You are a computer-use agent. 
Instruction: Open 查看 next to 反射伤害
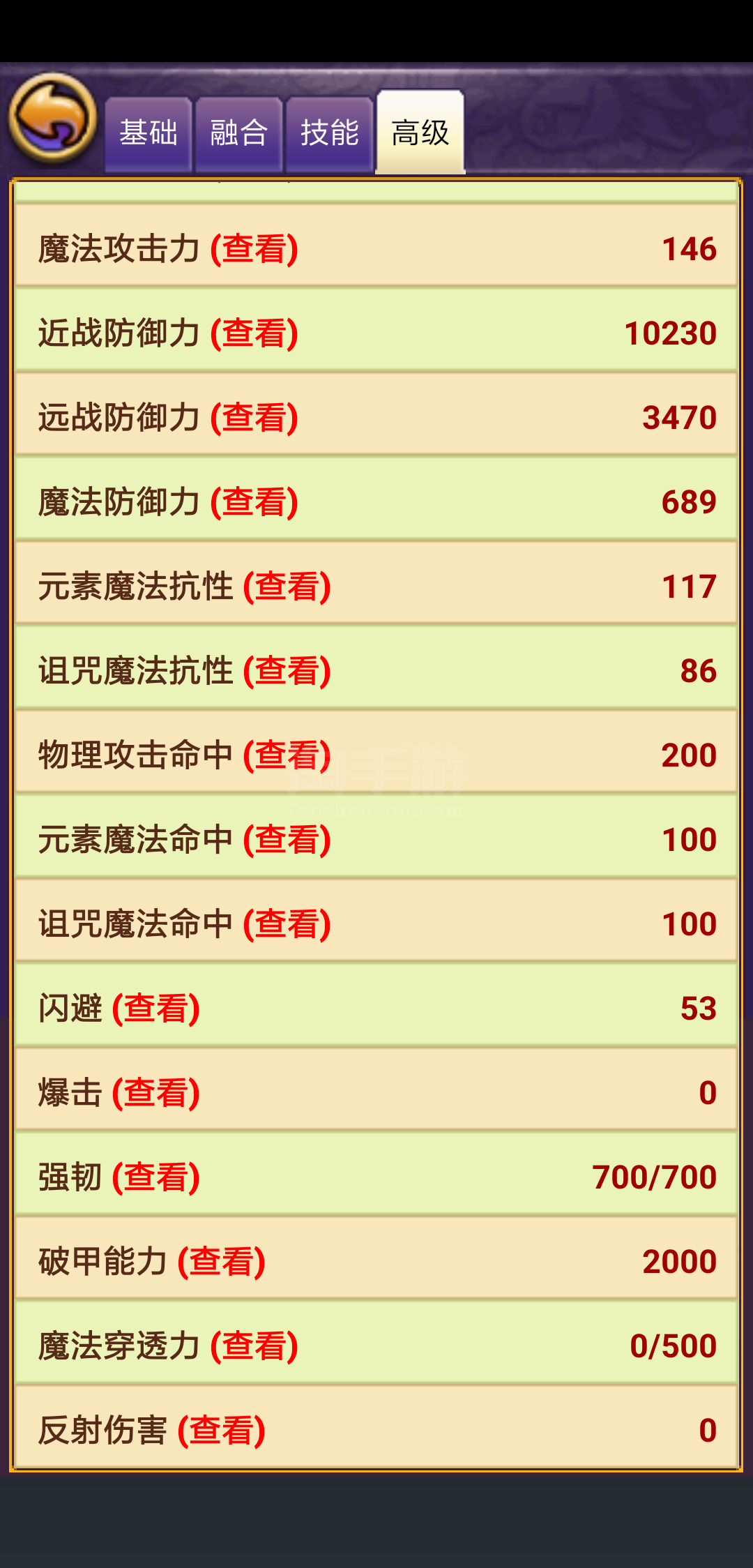[222, 1431]
